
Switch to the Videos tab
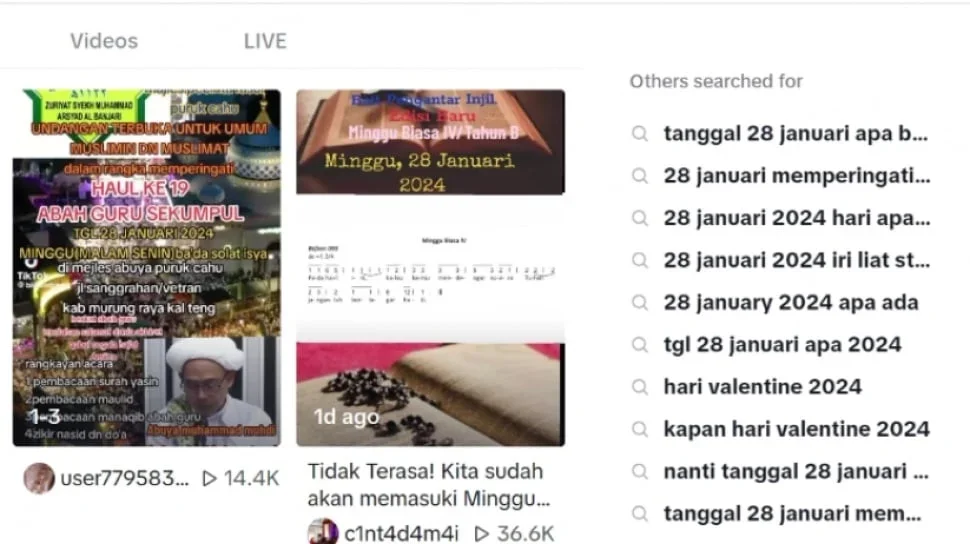[x=103, y=41]
